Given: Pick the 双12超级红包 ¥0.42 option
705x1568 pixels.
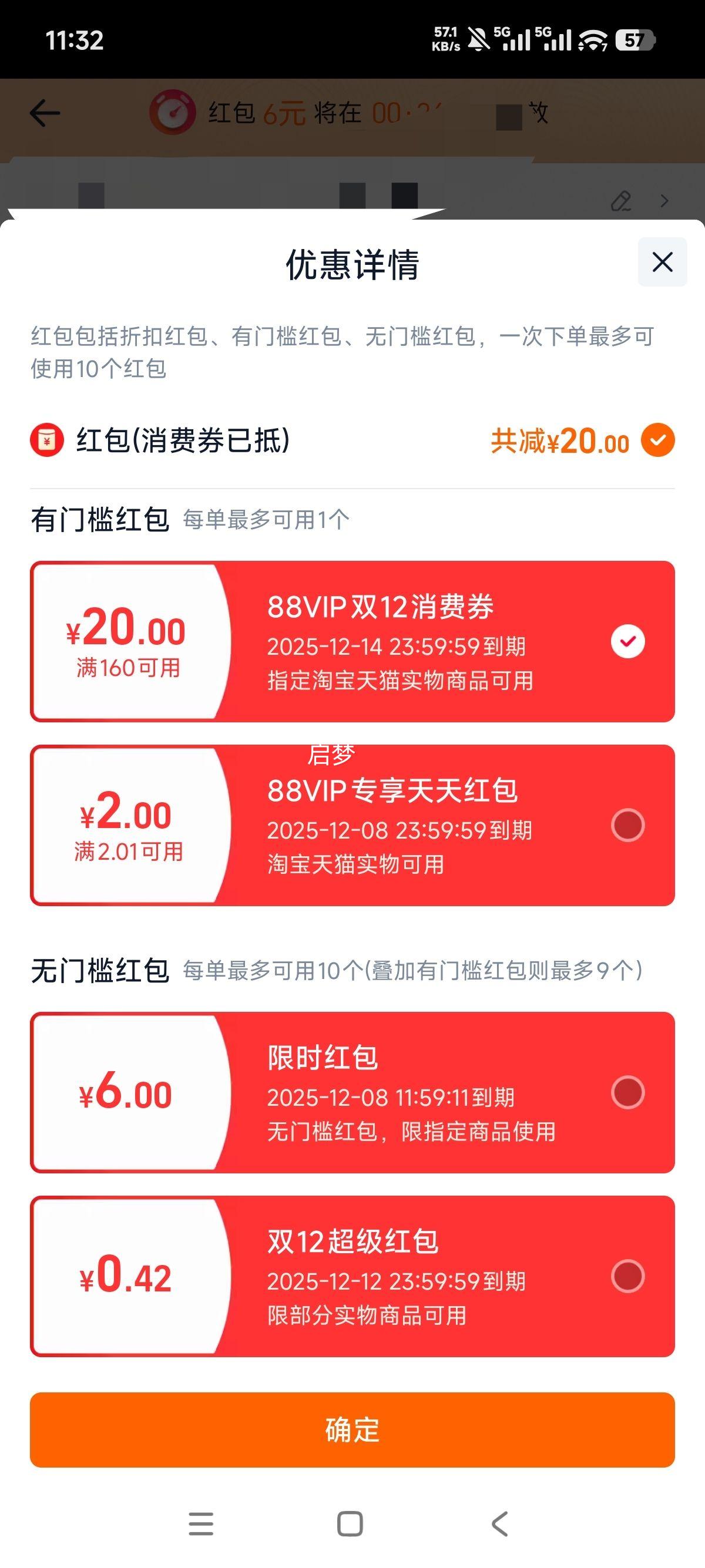Looking at the screenshot, I should (x=627, y=1276).
